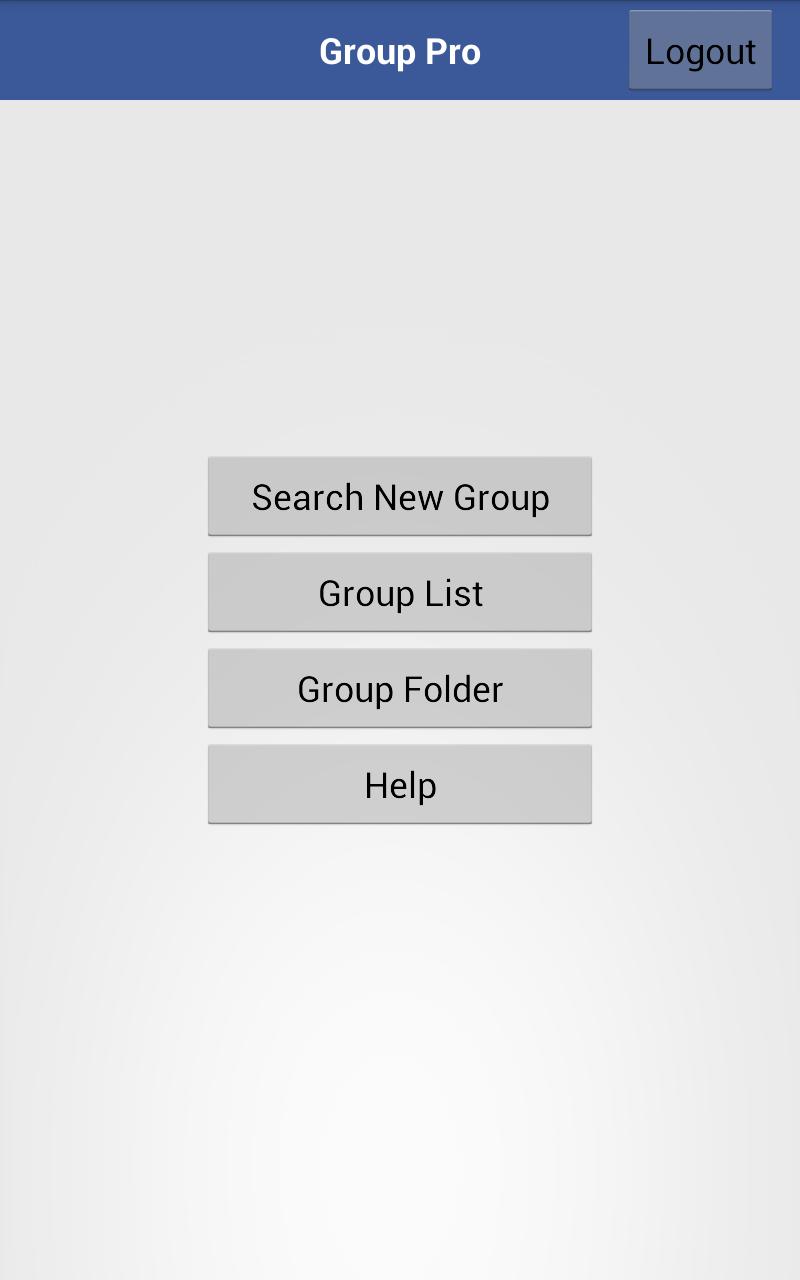The width and height of the screenshot is (800, 1280).
Task: Browse groups organized in folders
Action: coord(400,688)
